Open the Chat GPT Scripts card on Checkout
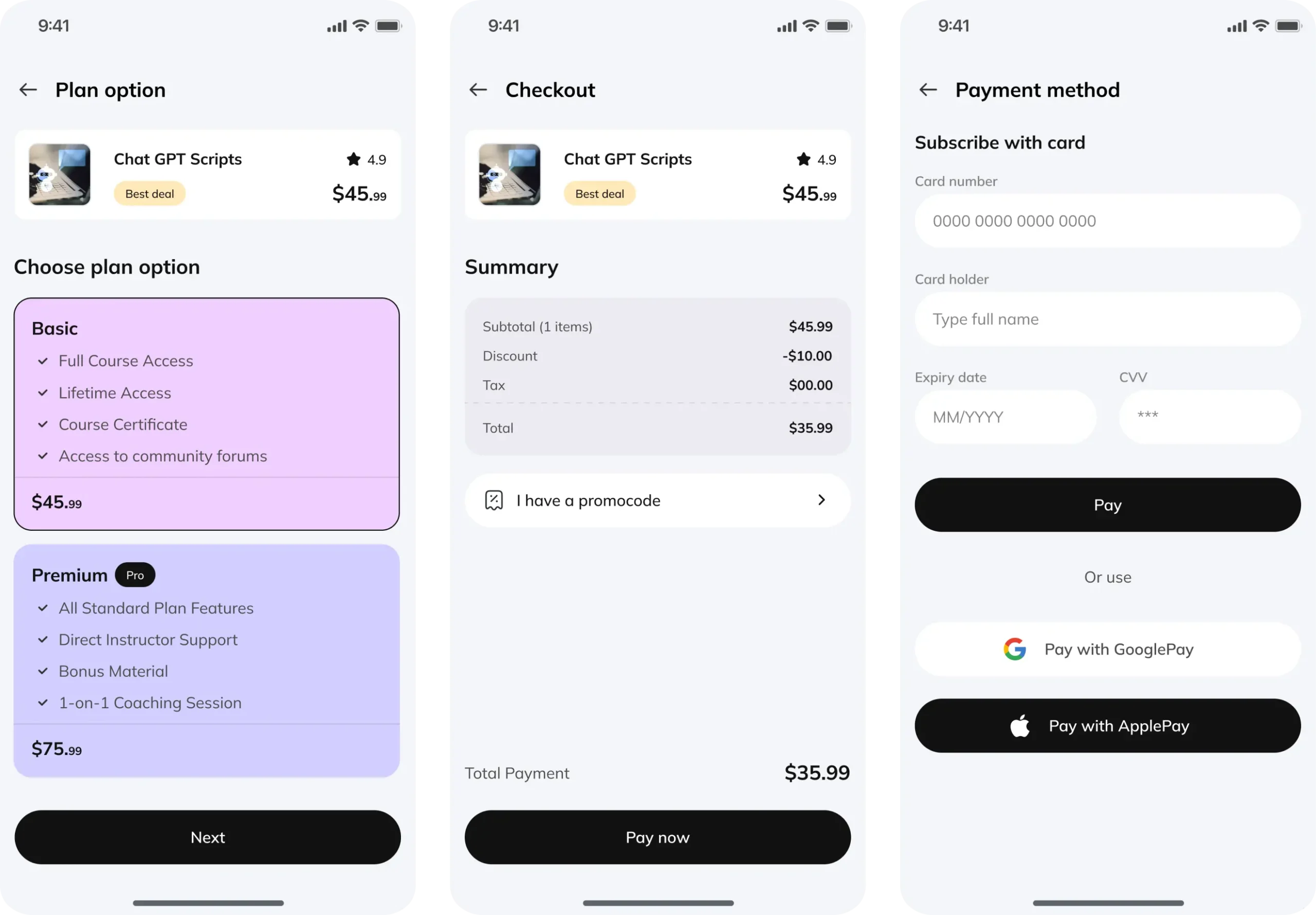 click(657, 175)
